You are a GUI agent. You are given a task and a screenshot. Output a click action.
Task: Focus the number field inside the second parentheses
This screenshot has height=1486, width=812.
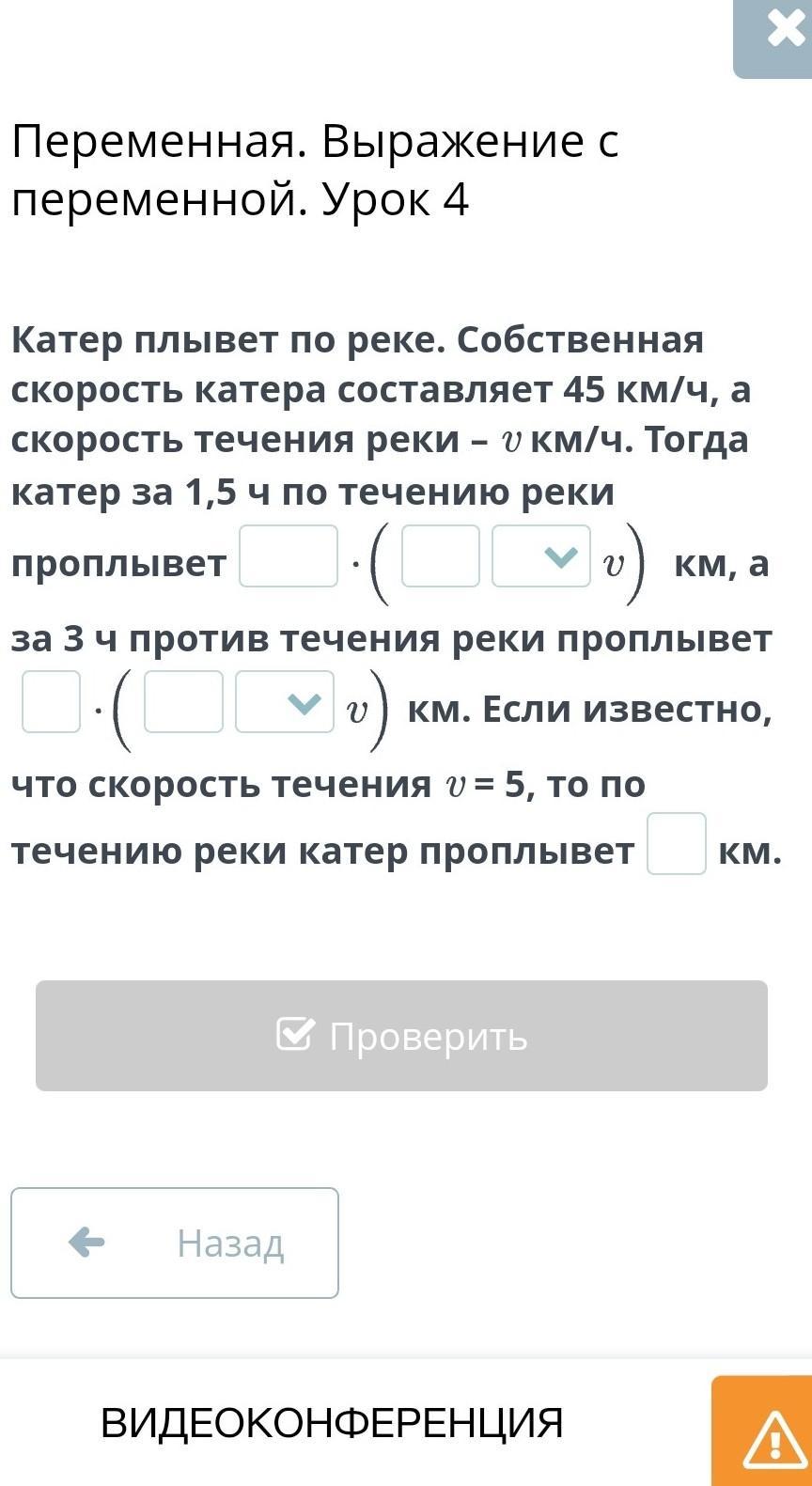183,701
